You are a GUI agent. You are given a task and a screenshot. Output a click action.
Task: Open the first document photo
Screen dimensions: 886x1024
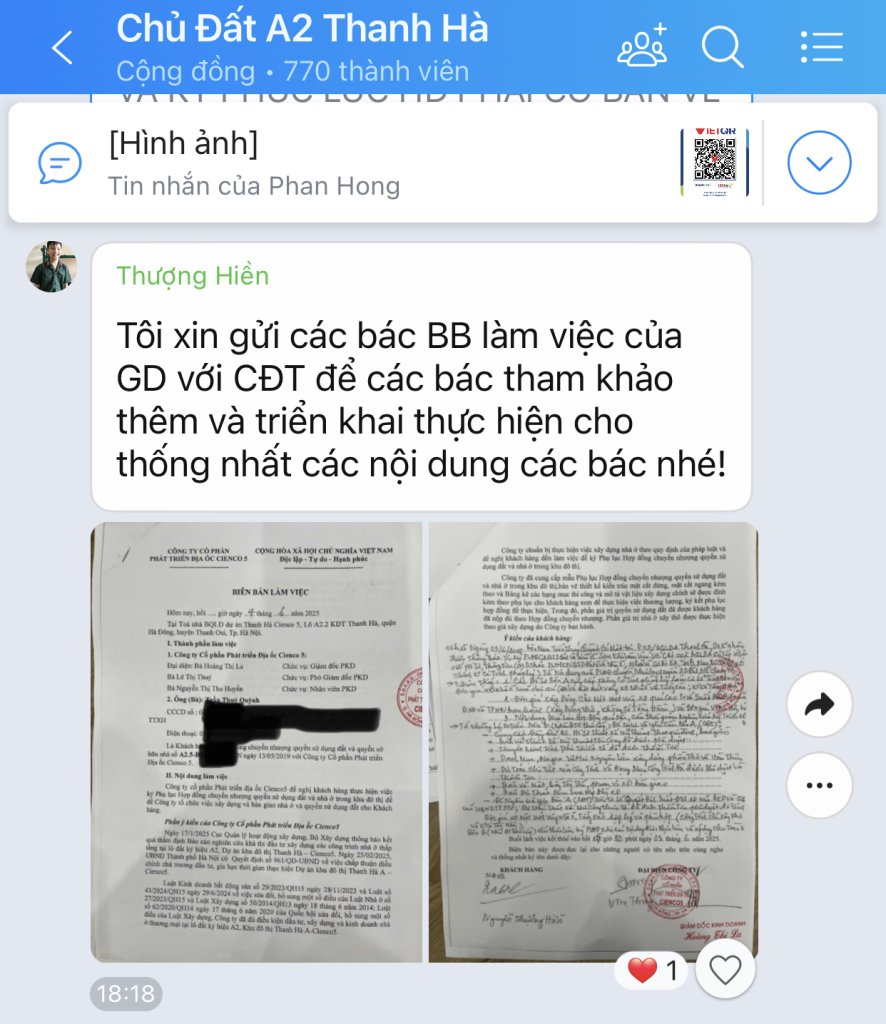(256, 741)
